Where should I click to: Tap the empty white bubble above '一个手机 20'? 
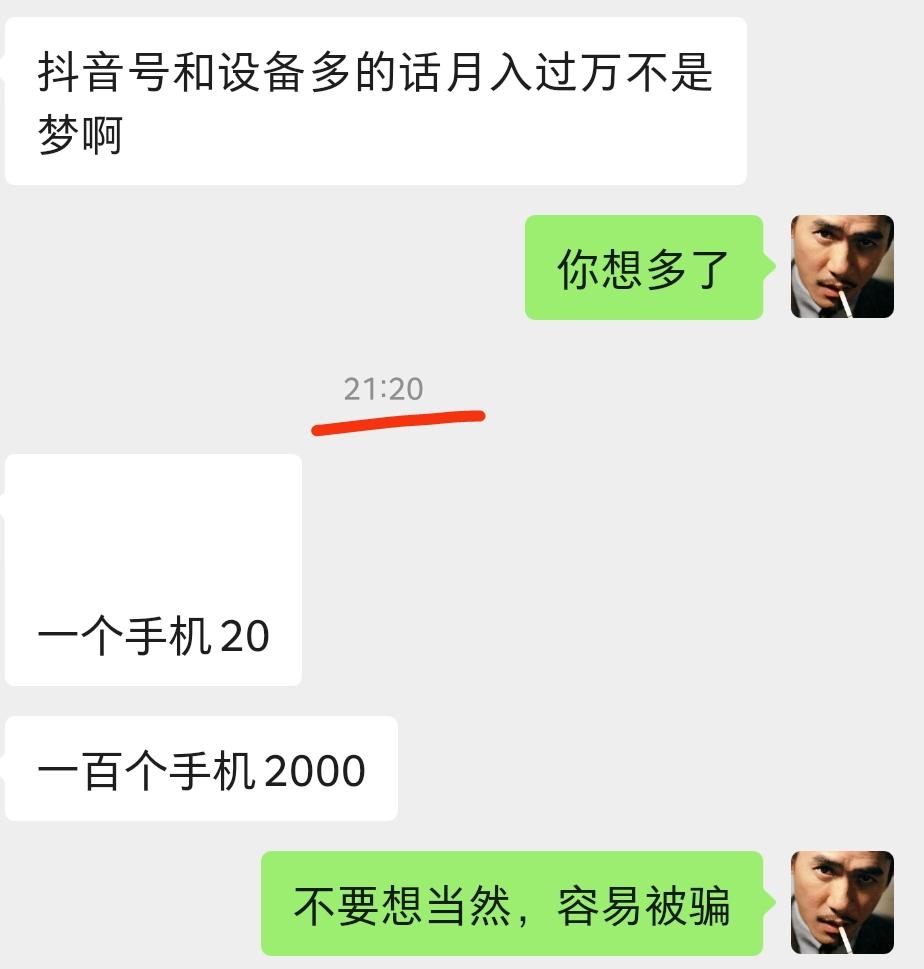click(x=150, y=520)
